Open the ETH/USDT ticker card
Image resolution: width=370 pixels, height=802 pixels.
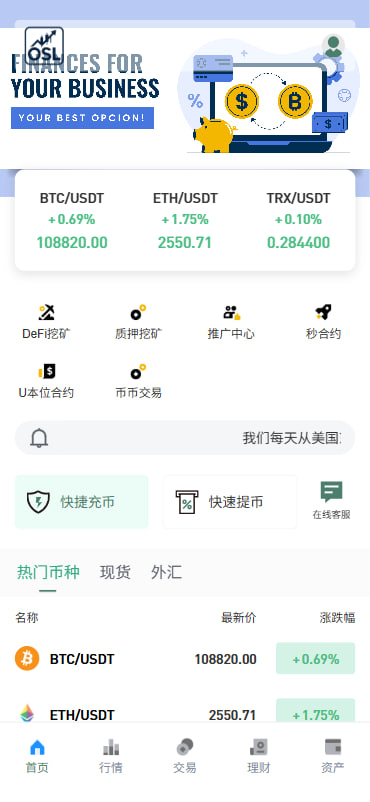click(185, 220)
